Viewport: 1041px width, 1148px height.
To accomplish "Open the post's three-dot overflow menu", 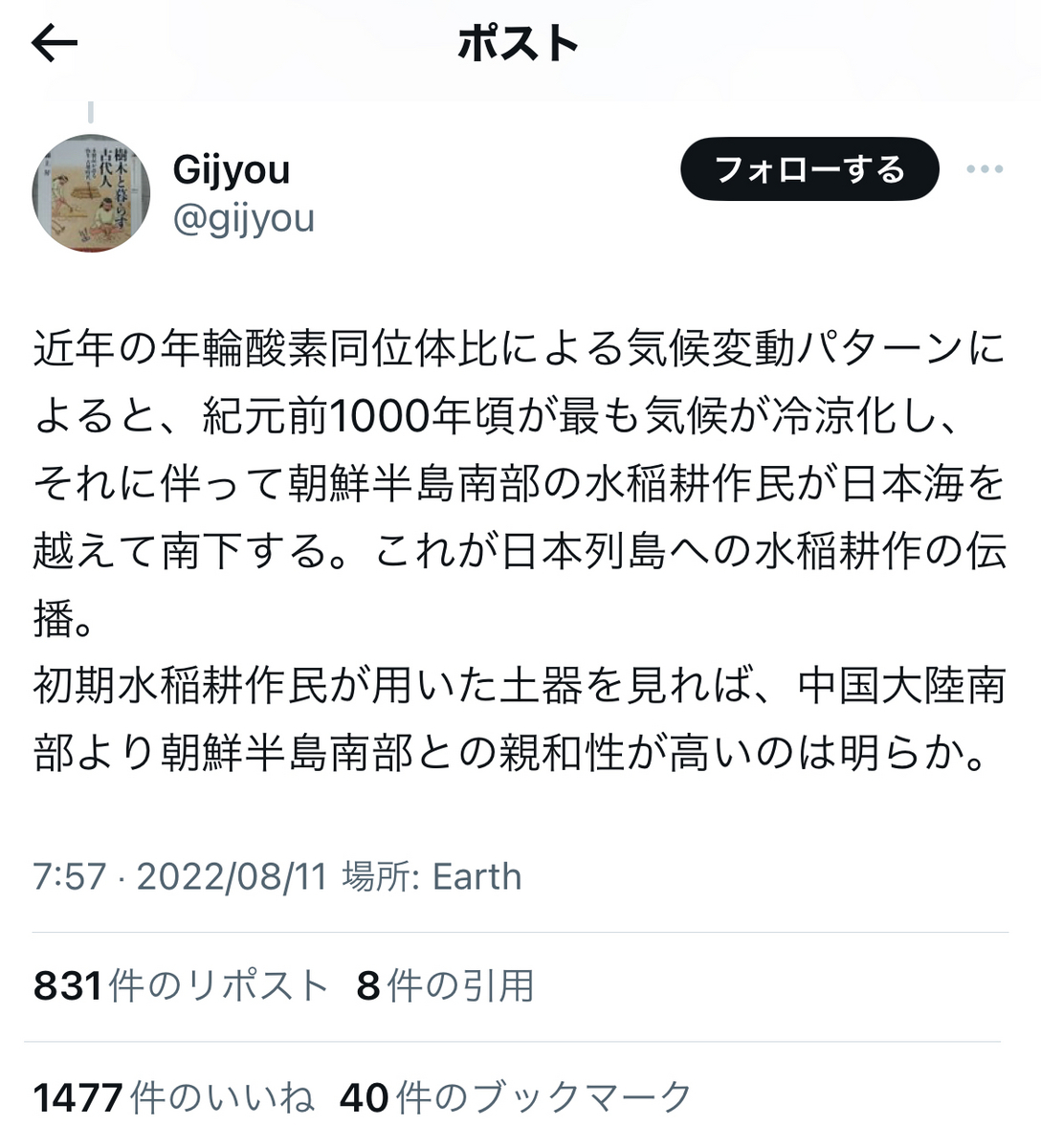I will pyautogui.click(x=985, y=169).
